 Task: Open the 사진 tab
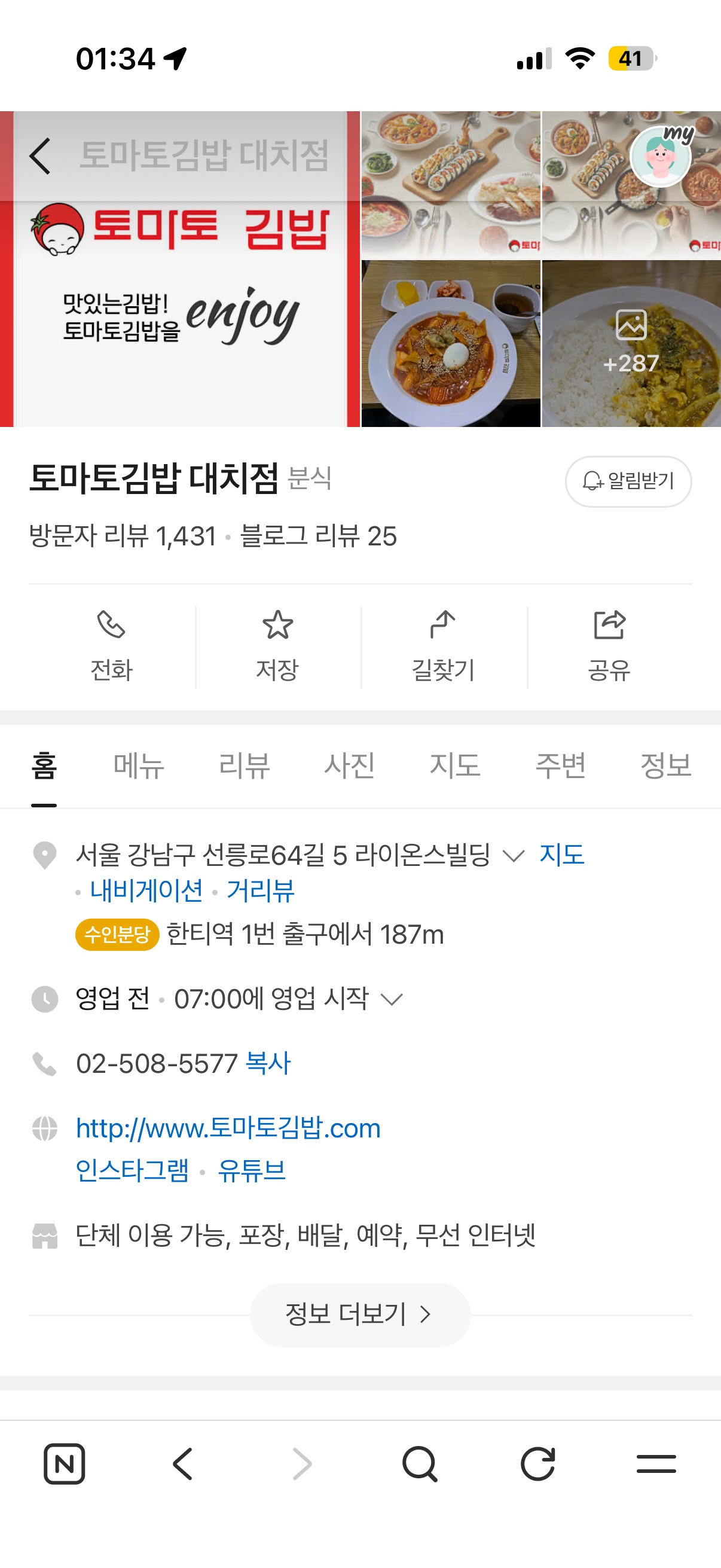(349, 765)
